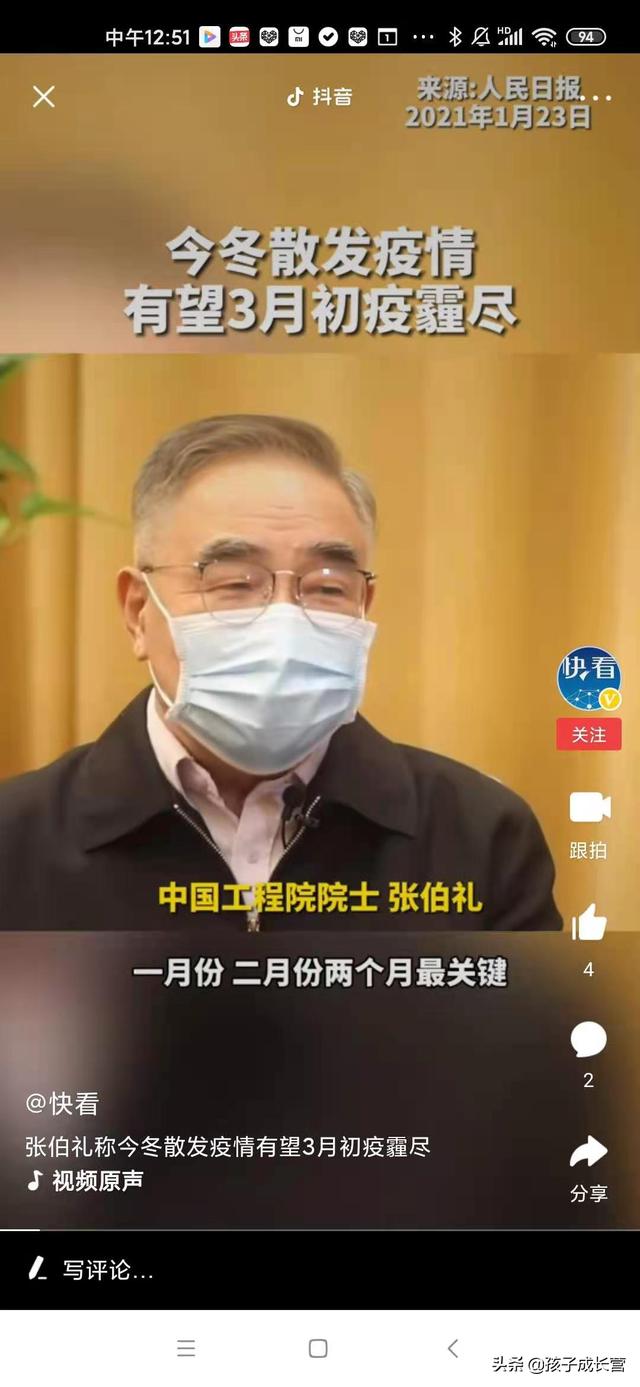
Task: Go back using the system back button
Action: point(453,1348)
